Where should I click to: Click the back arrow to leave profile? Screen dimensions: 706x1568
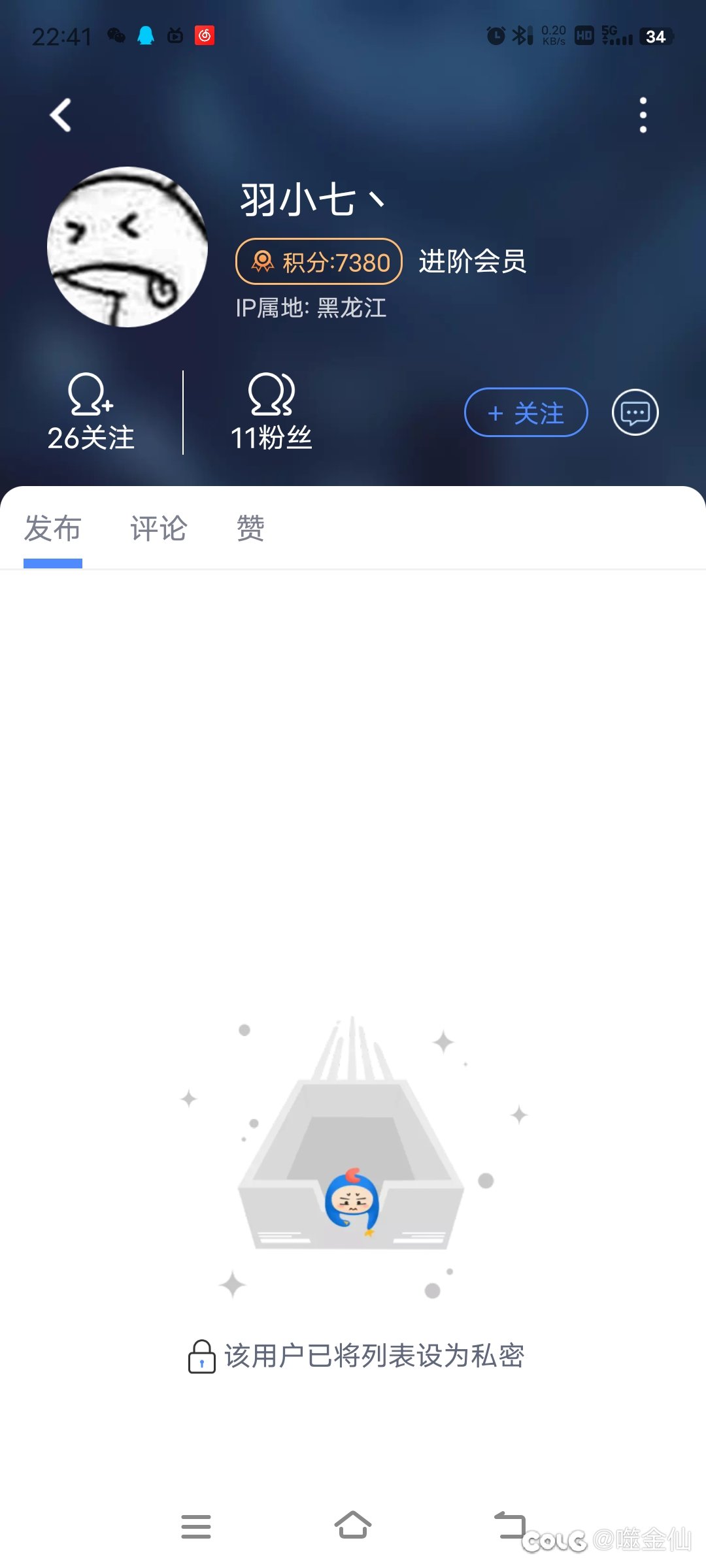pyautogui.click(x=60, y=114)
